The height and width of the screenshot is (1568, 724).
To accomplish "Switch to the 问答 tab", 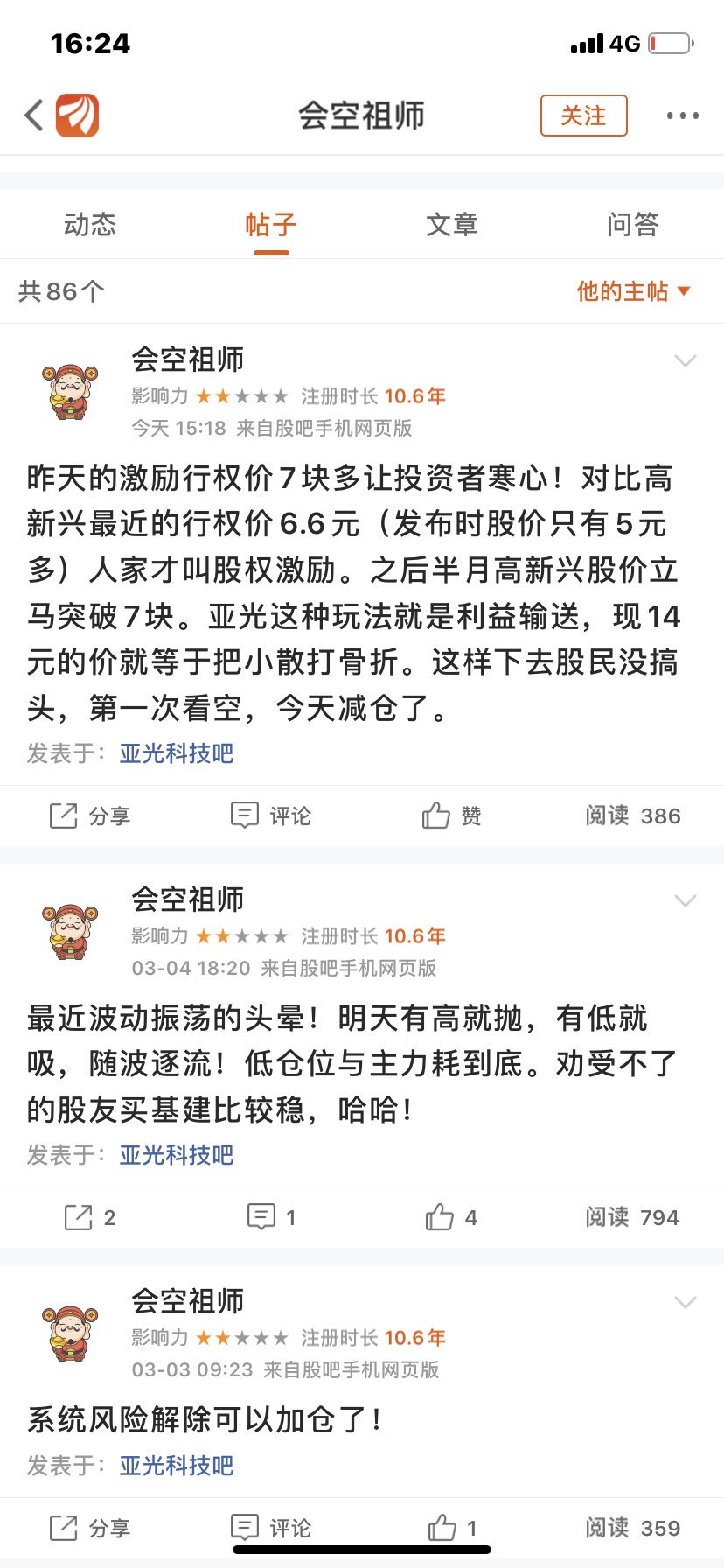I will pyautogui.click(x=633, y=225).
